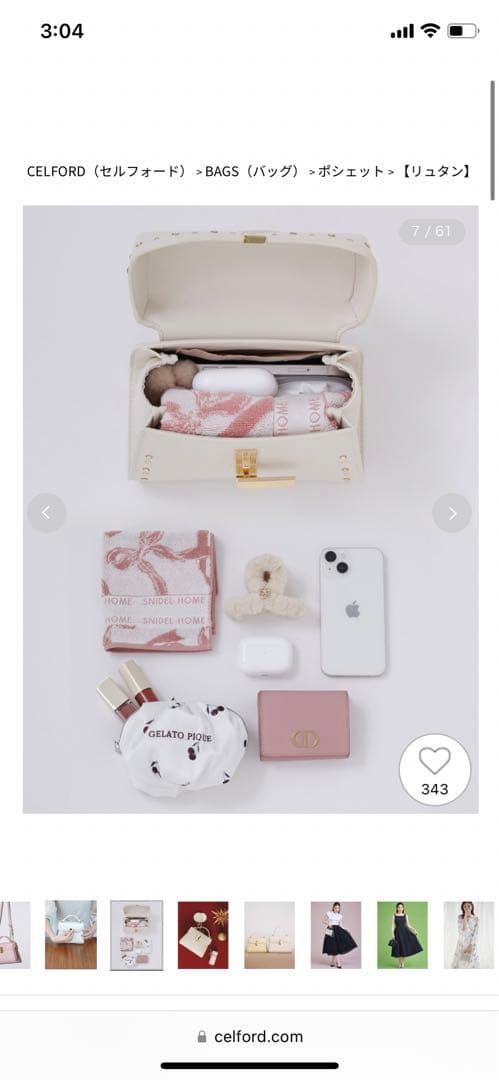Open the ポシェット breadcrumb link
Image resolution: width=499 pixels, height=1080 pixels.
[350, 172]
